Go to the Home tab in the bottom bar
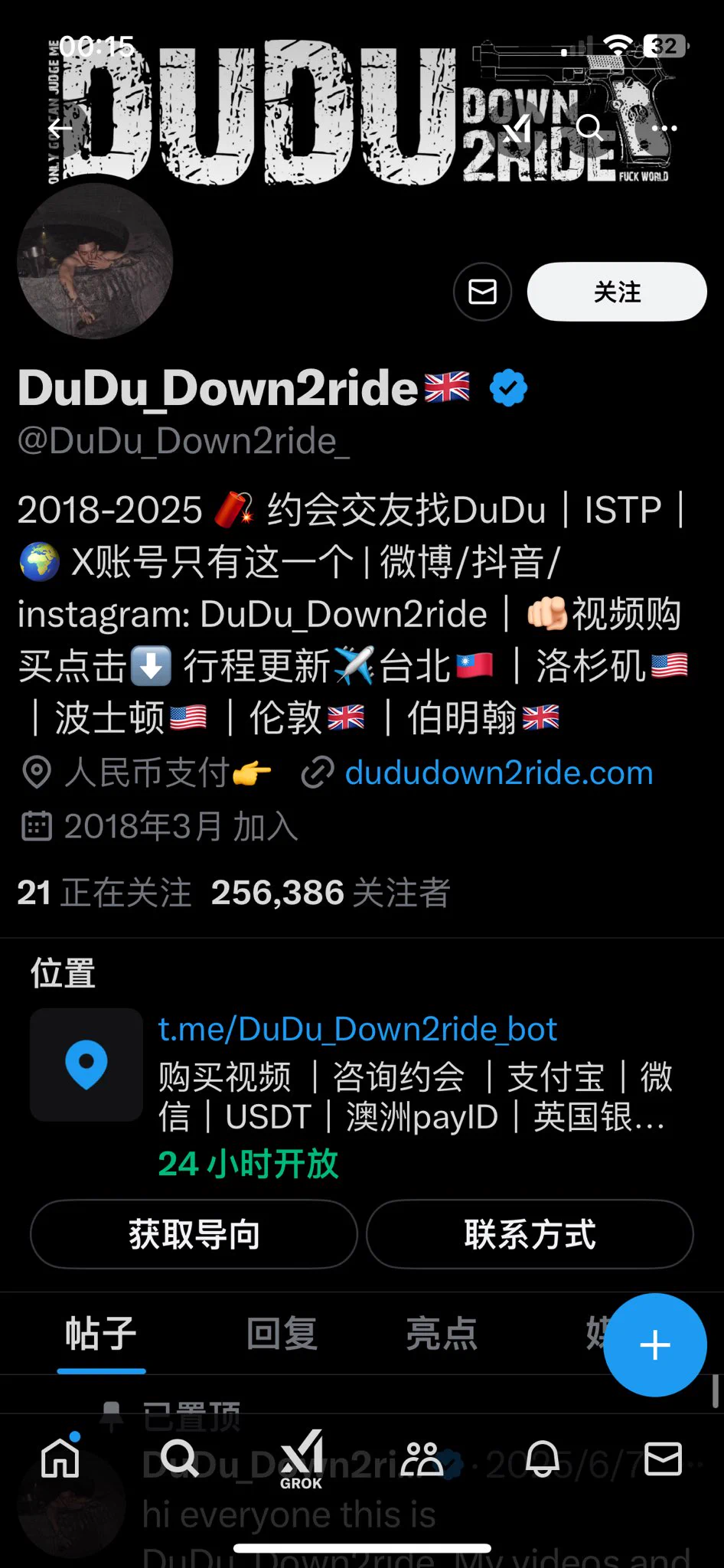 tap(60, 1459)
